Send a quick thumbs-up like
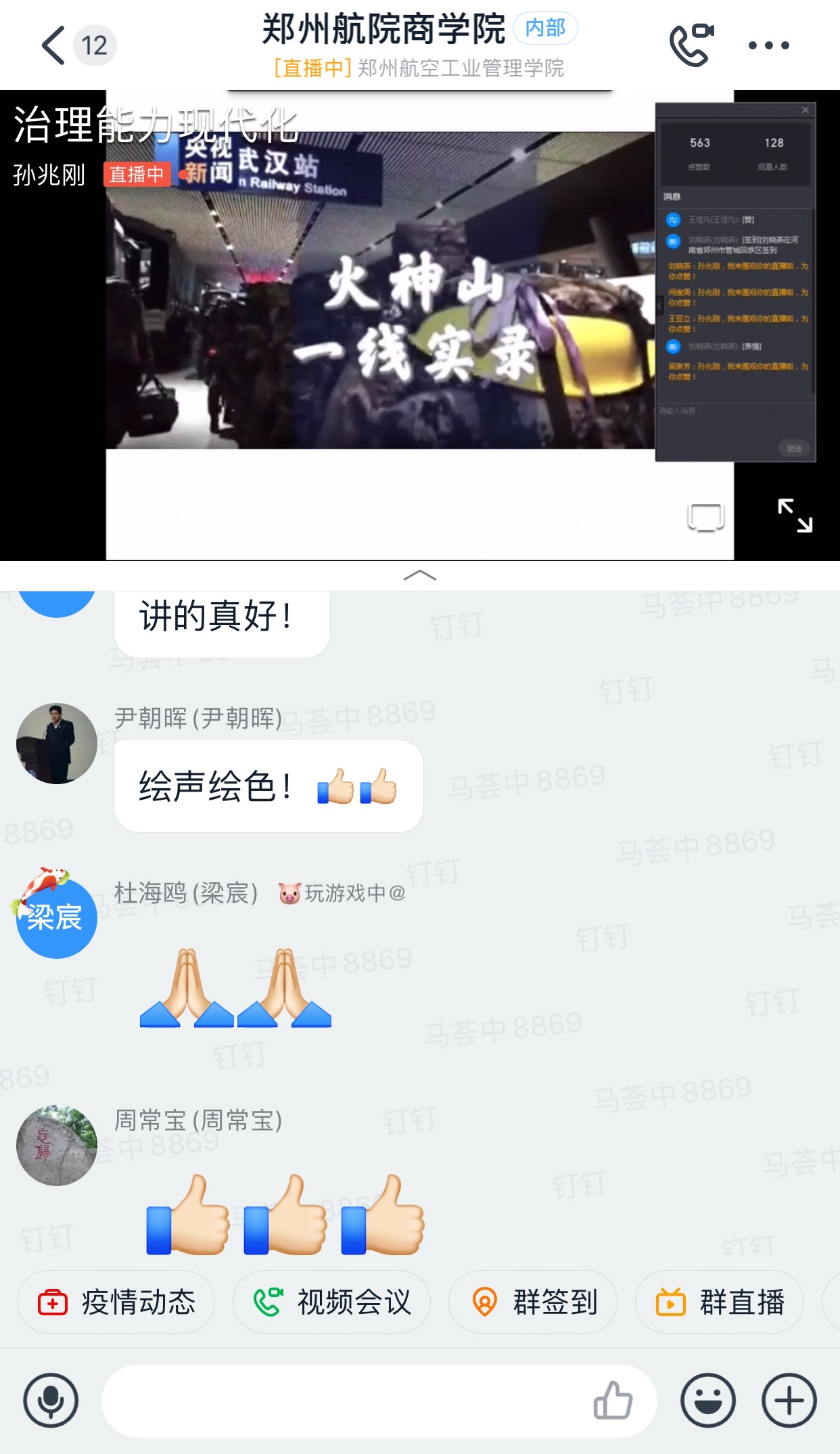Viewport: 840px width, 1454px height. (x=613, y=1400)
